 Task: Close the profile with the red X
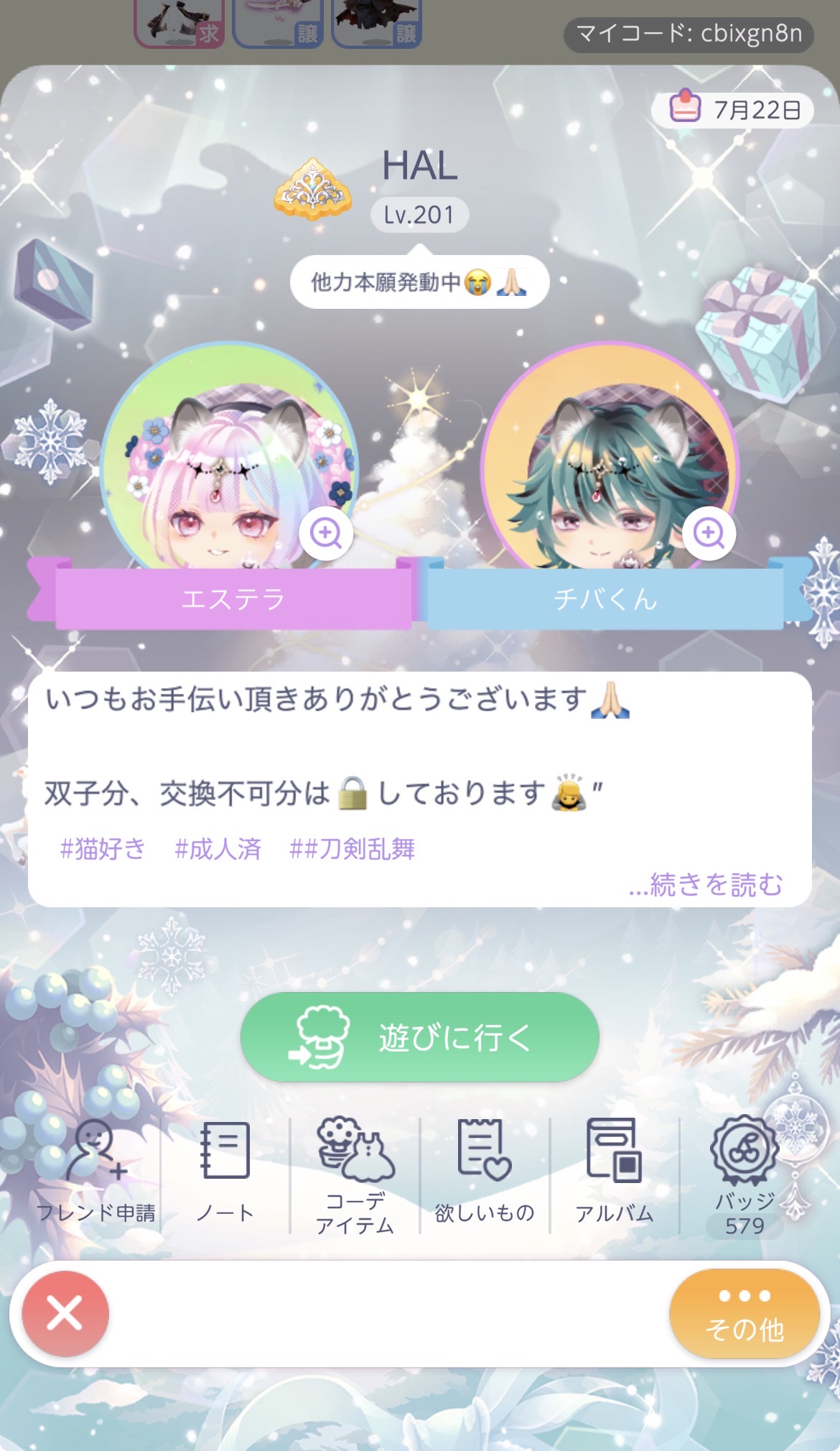(65, 1314)
